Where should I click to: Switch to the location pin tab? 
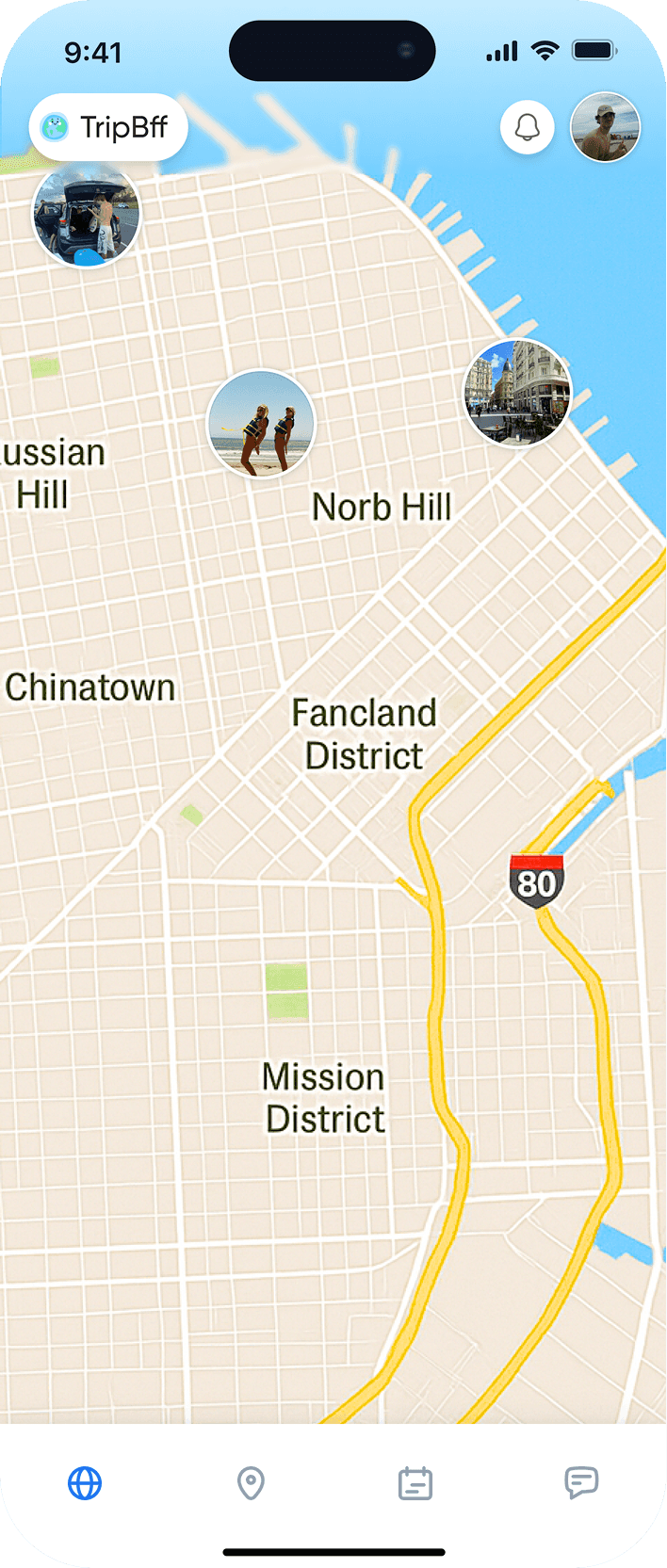tap(251, 1483)
